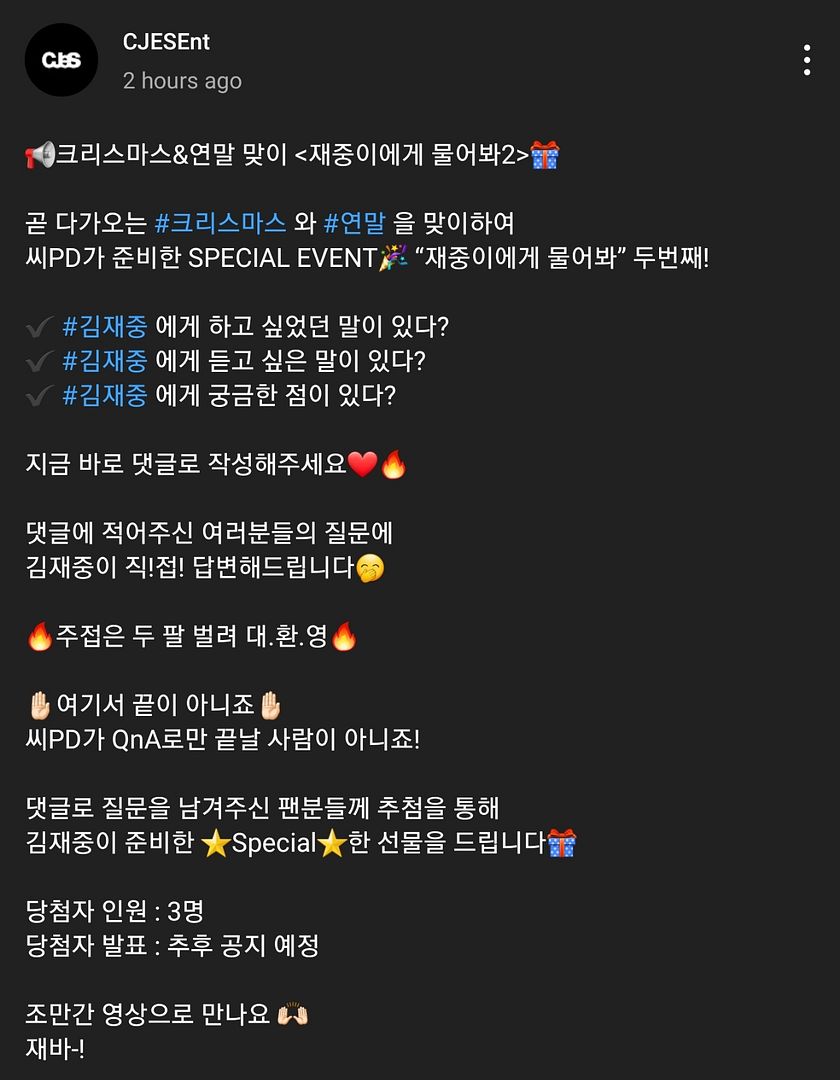Tap #김재중 next to '궁금한 점이 있다'
The image size is (840, 1080).
(105, 395)
